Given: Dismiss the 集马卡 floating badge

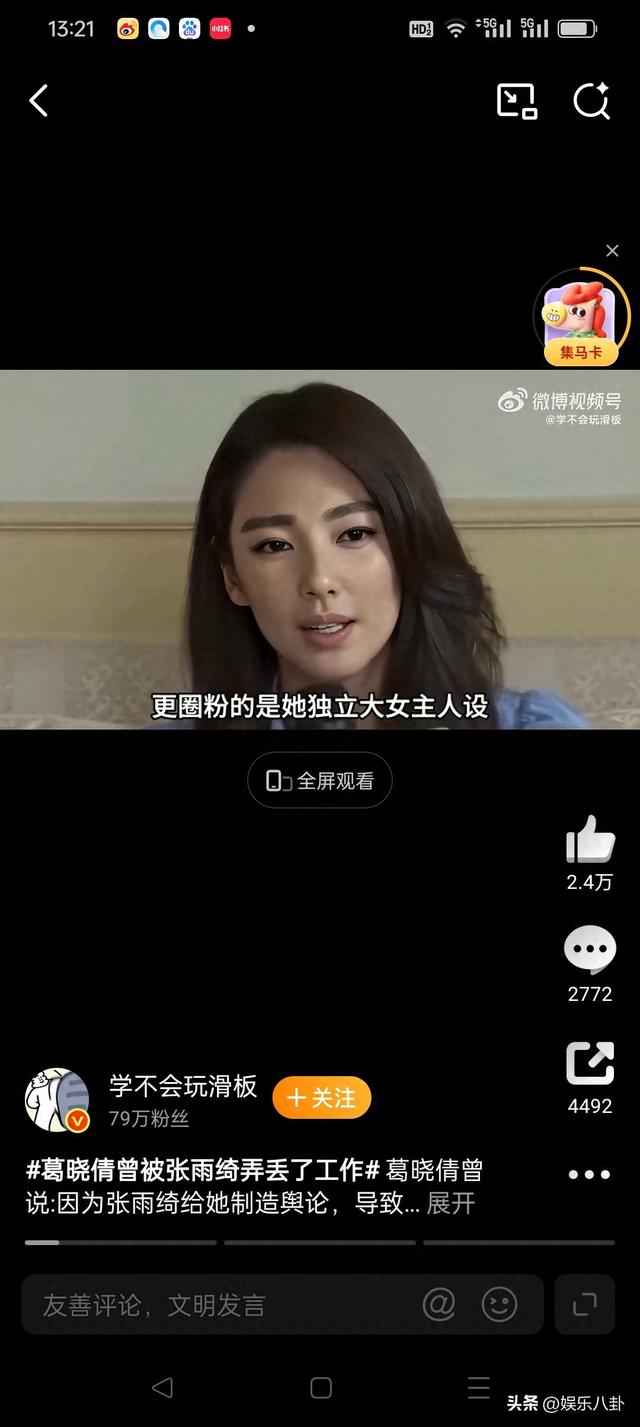Looking at the screenshot, I should [x=612, y=251].
